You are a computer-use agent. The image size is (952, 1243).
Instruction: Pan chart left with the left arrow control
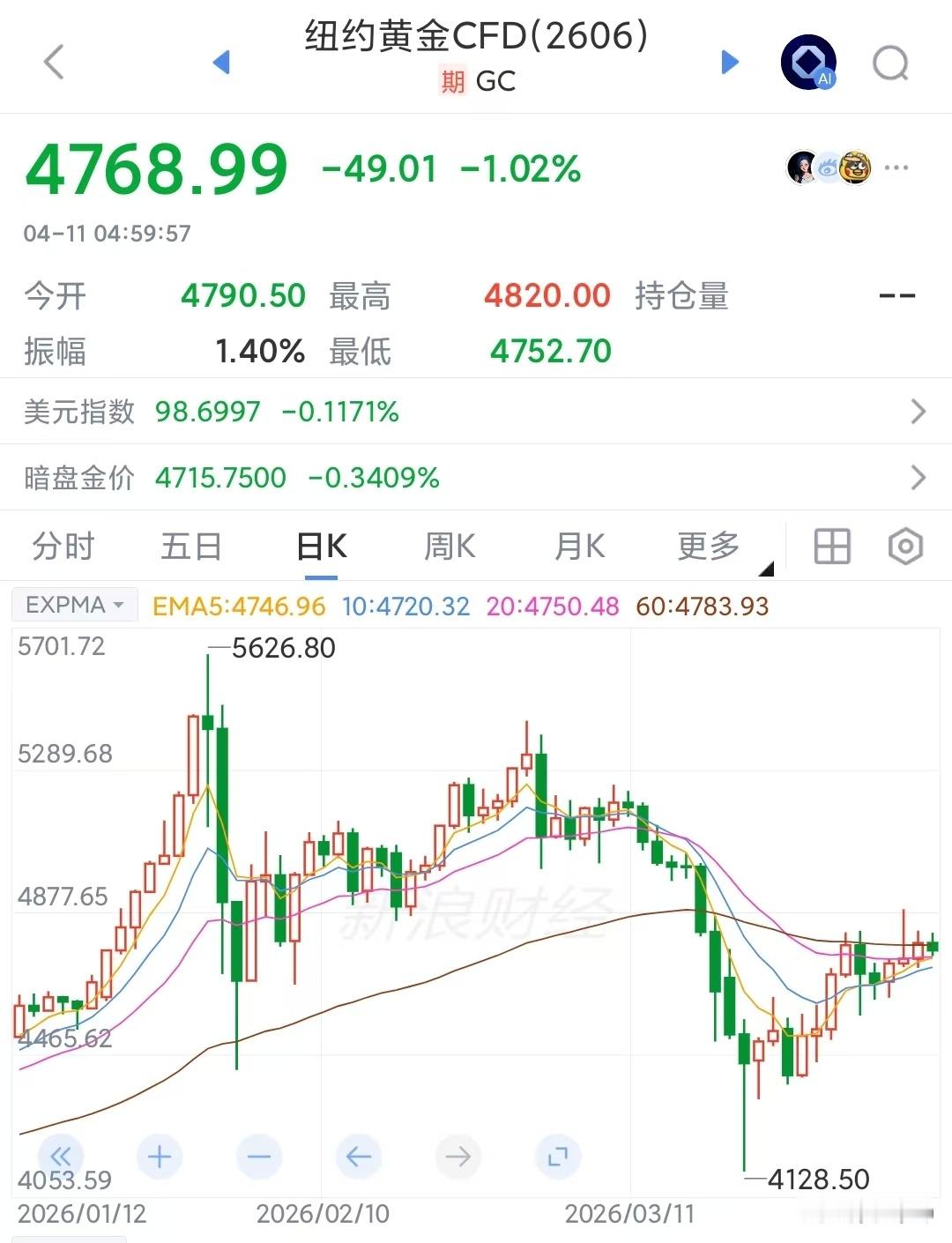click(358, 1156)
